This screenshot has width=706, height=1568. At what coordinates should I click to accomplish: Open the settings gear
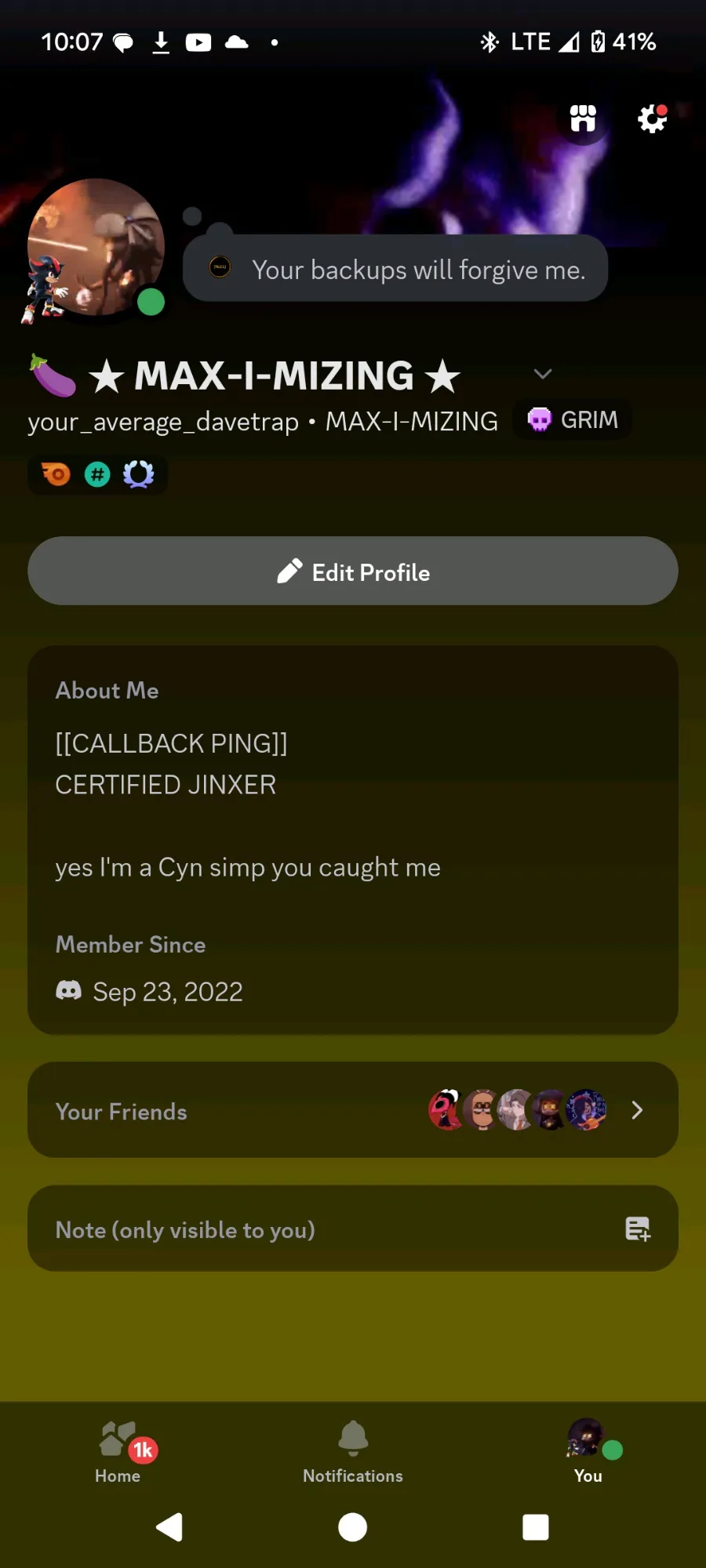point(652,119)
